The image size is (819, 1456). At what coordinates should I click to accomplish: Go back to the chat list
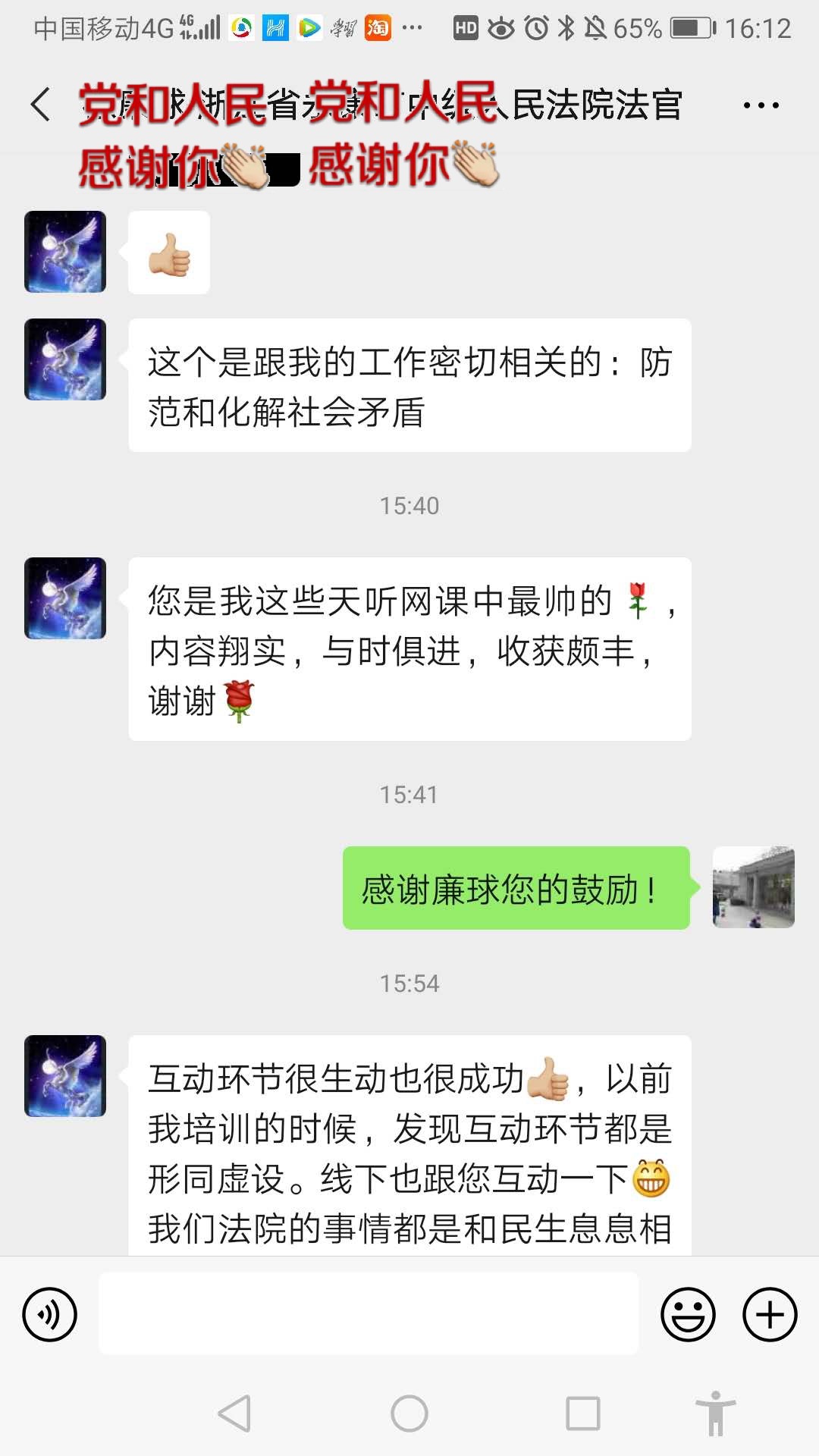[41, 105]
